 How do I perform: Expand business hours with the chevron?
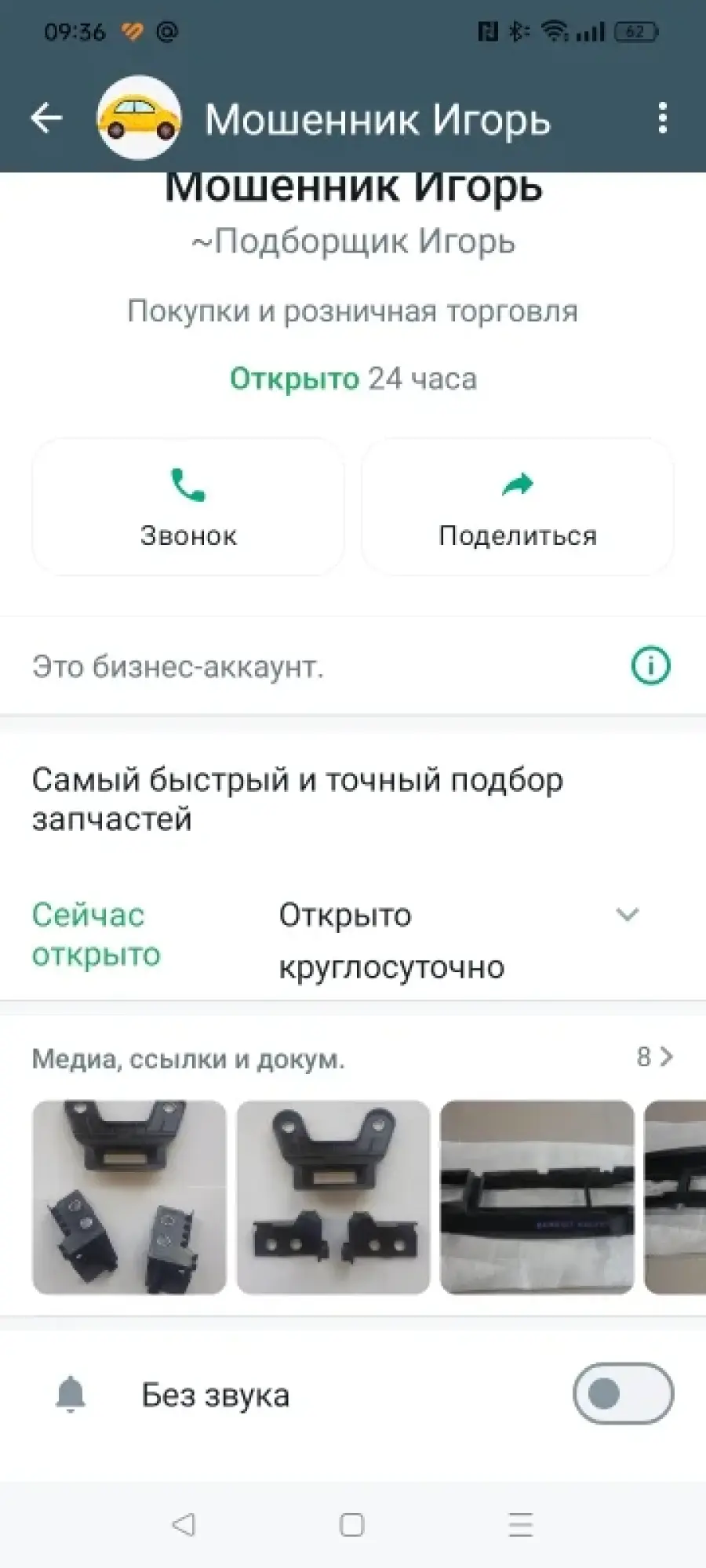628,914
